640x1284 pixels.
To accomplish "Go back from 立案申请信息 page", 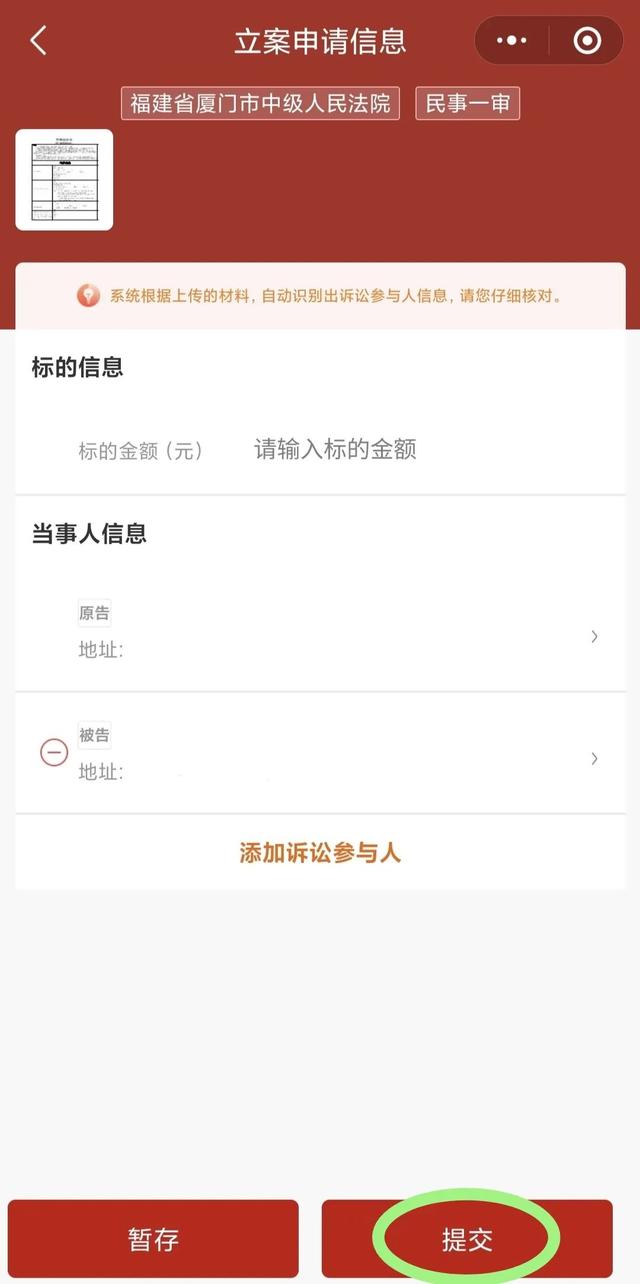I will [x=39, y=41].
